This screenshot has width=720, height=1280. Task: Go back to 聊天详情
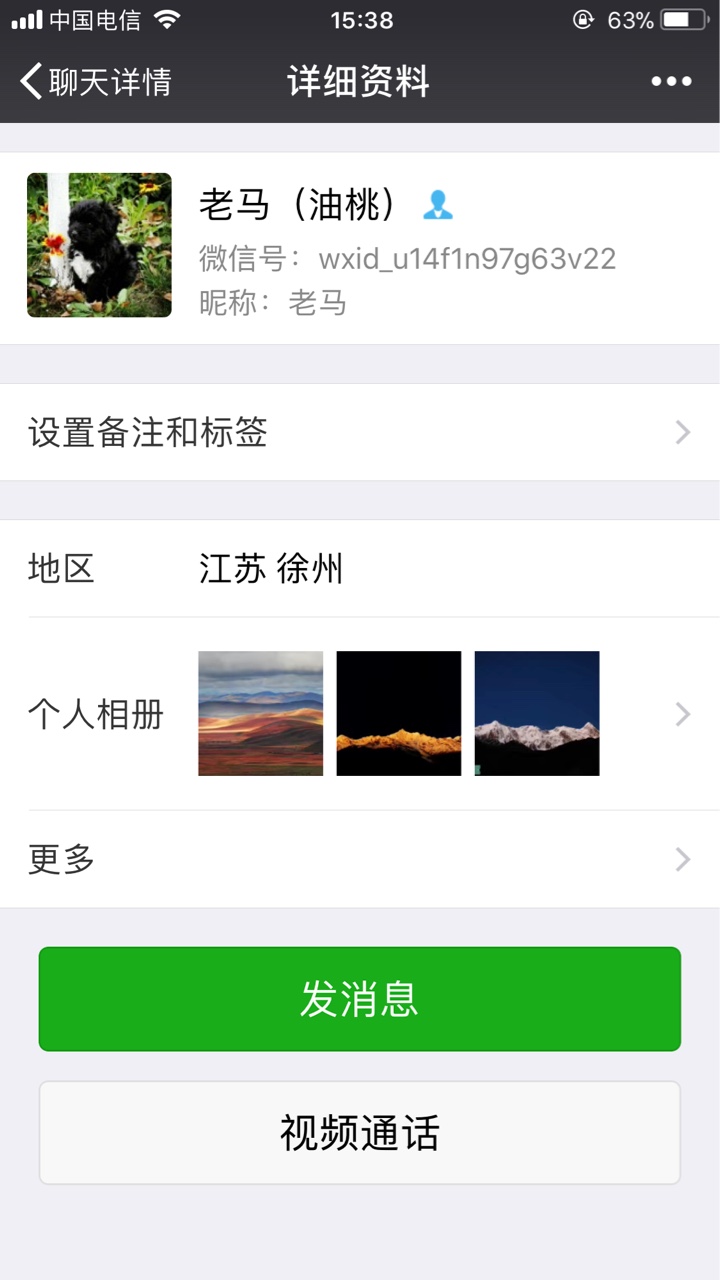(96, 81)
